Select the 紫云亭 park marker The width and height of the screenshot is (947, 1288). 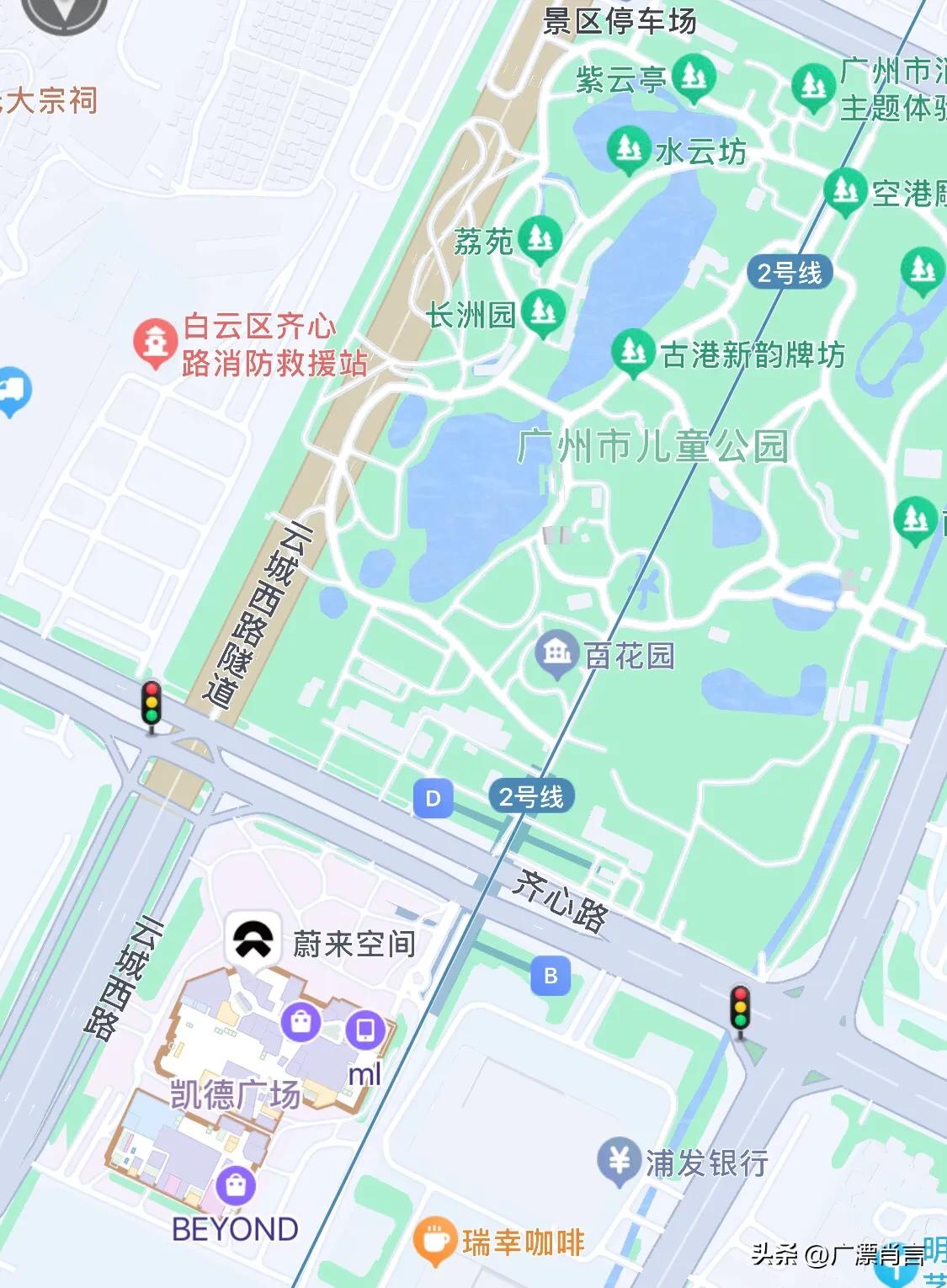click(692, 78)
